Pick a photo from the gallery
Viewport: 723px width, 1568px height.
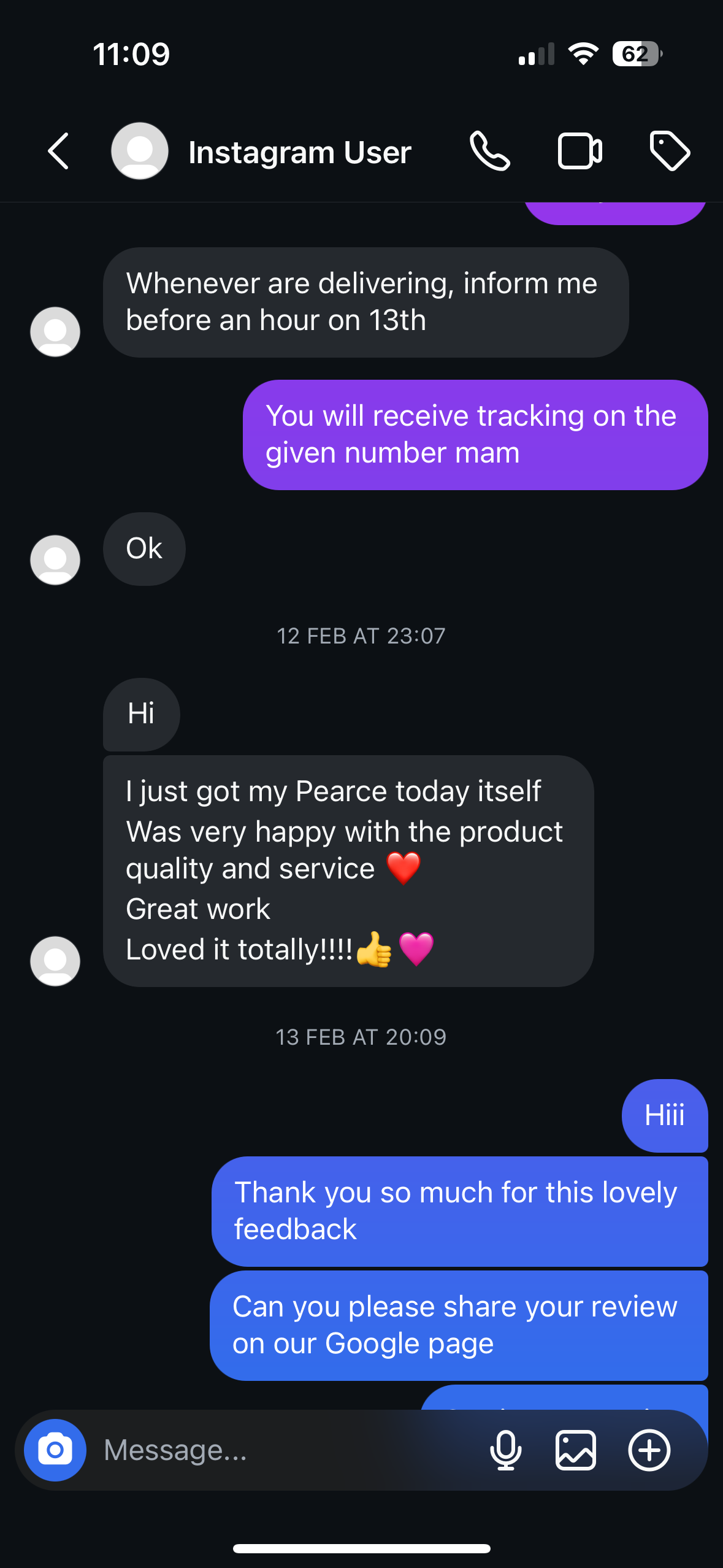[x=575, y=1450]
